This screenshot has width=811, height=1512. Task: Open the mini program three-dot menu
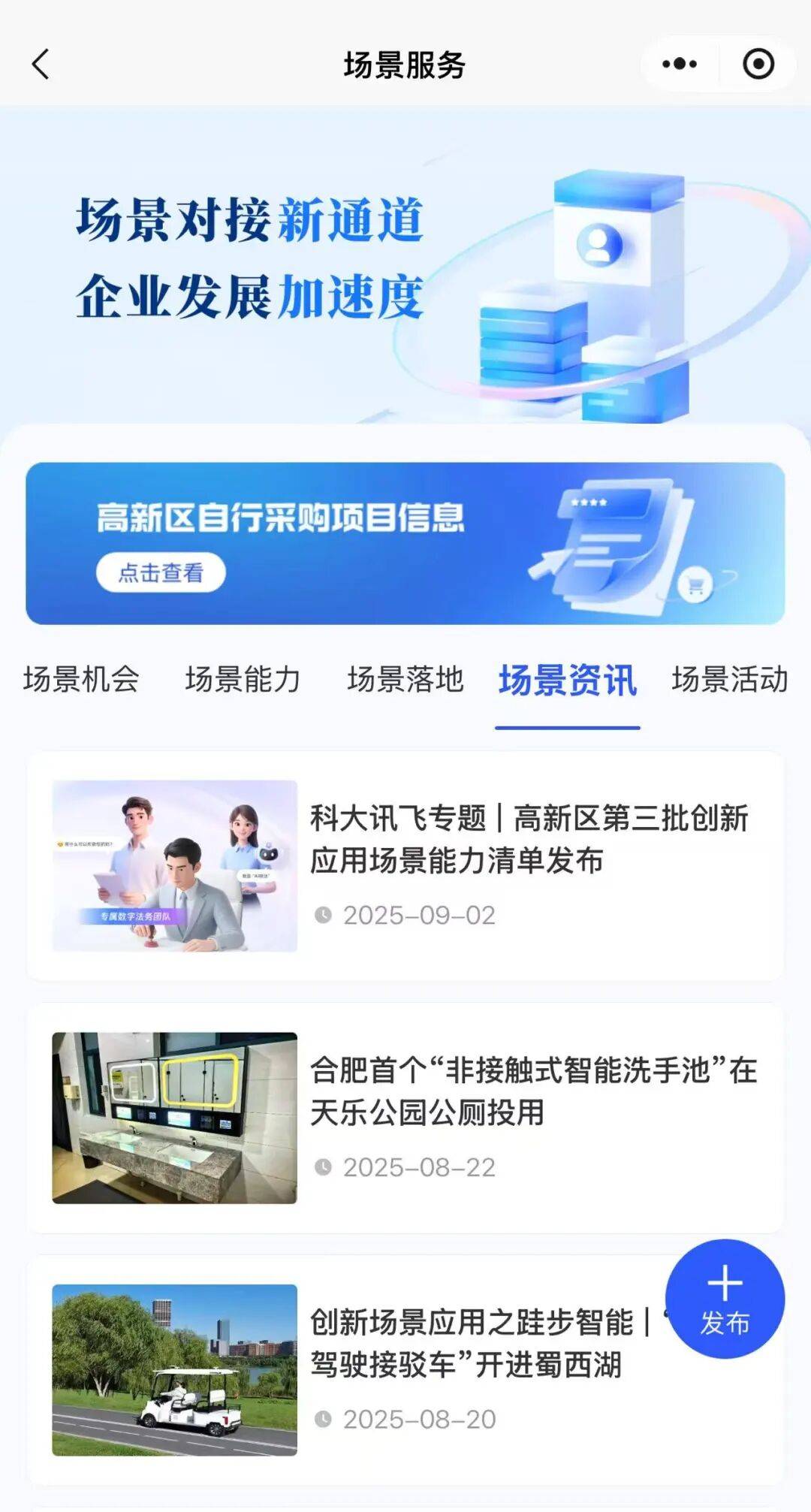tap(680, 65)
